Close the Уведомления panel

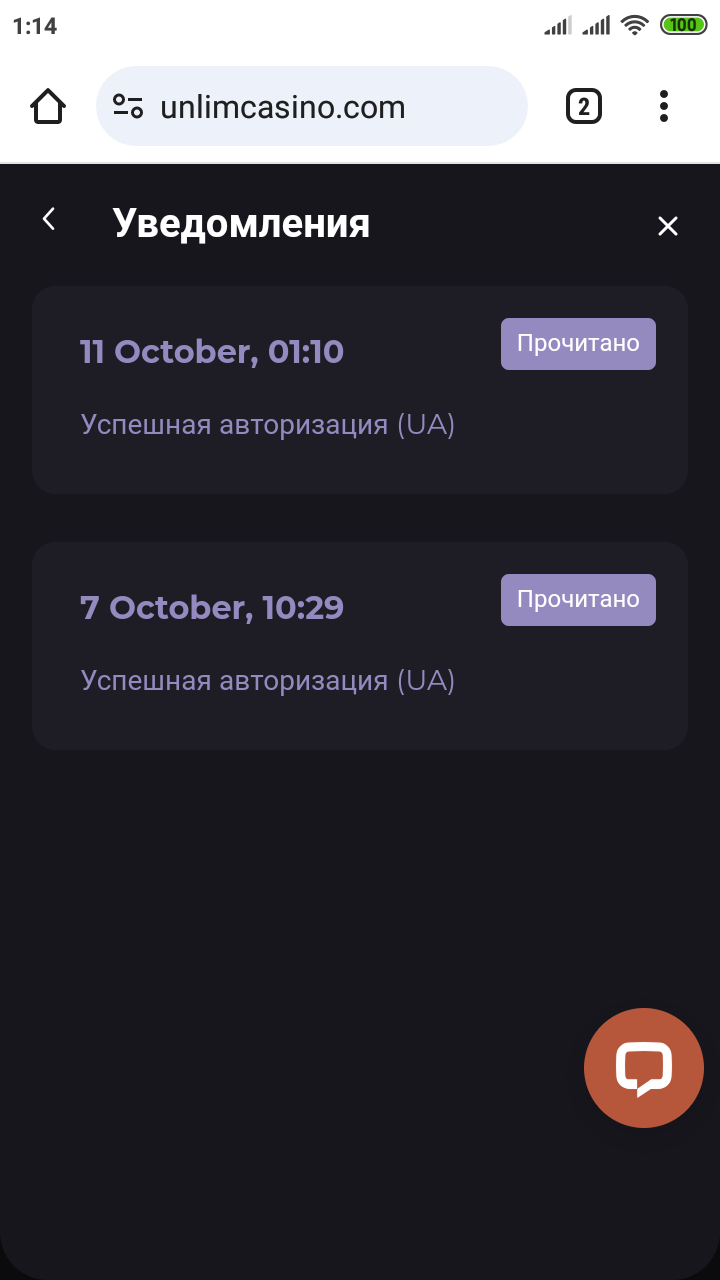668,226
